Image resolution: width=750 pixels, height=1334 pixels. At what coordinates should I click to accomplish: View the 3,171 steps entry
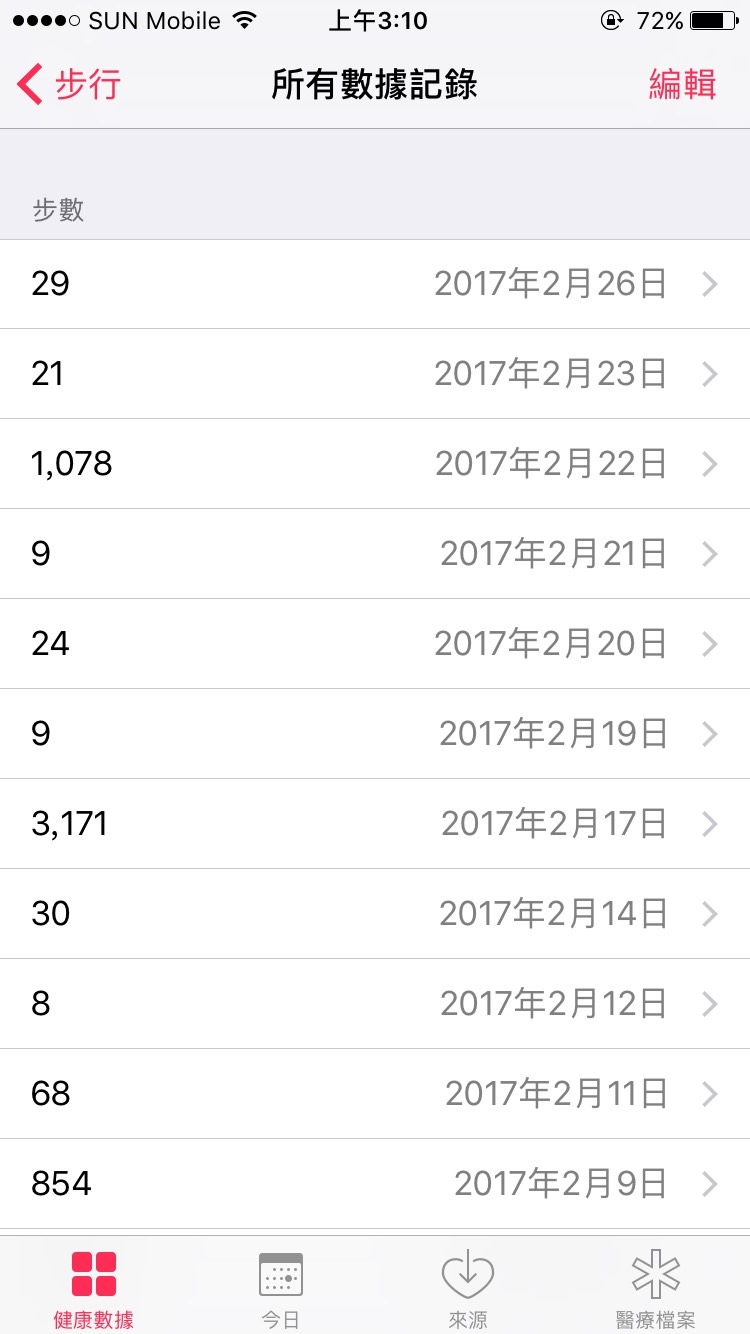tap(375, 824)
